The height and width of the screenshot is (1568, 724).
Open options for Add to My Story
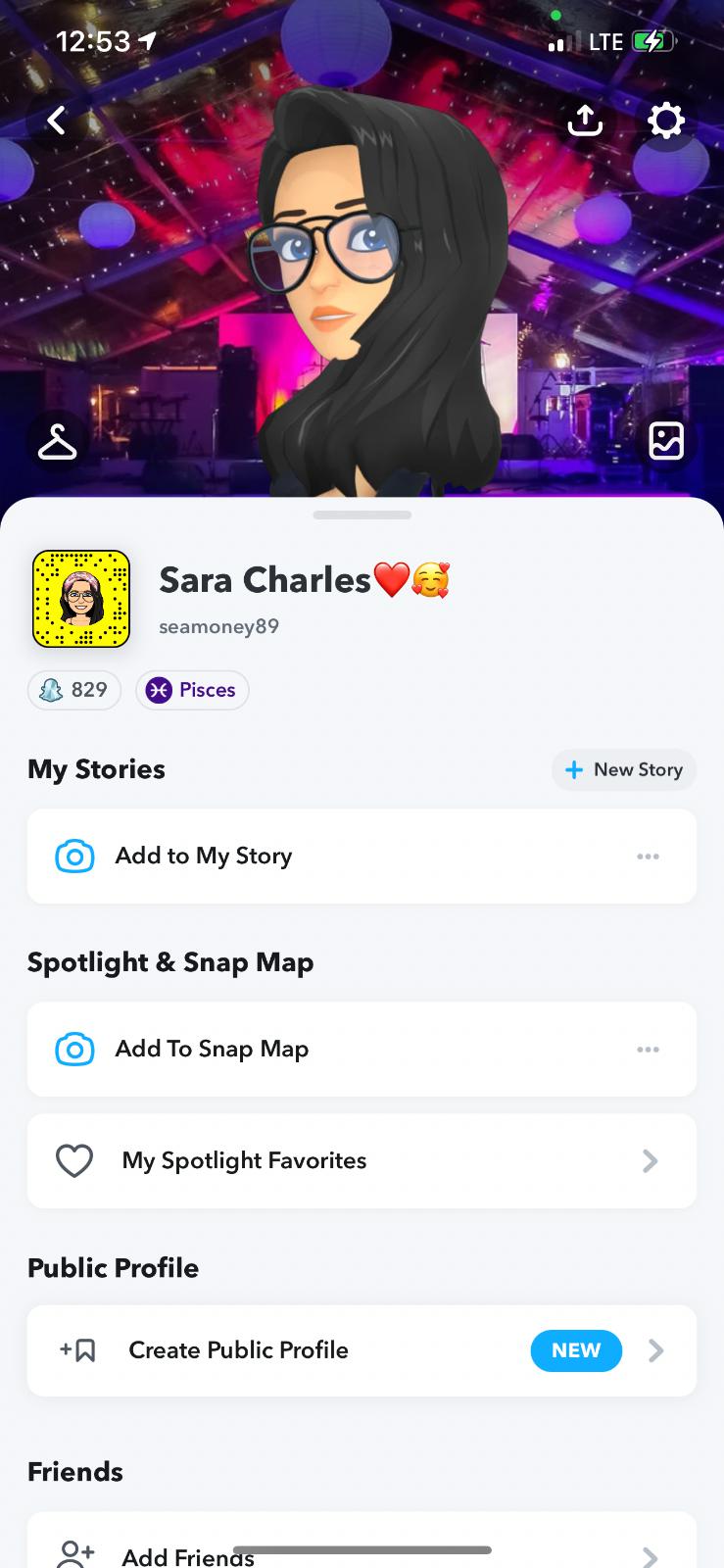[x=648, y=856]
